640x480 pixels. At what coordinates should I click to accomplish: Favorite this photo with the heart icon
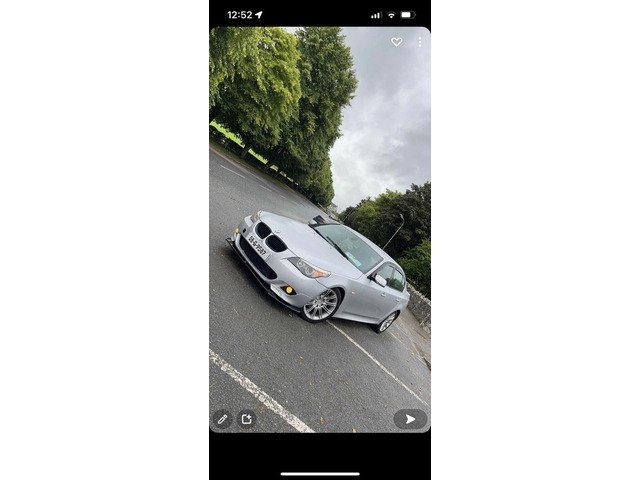[396, 42]
